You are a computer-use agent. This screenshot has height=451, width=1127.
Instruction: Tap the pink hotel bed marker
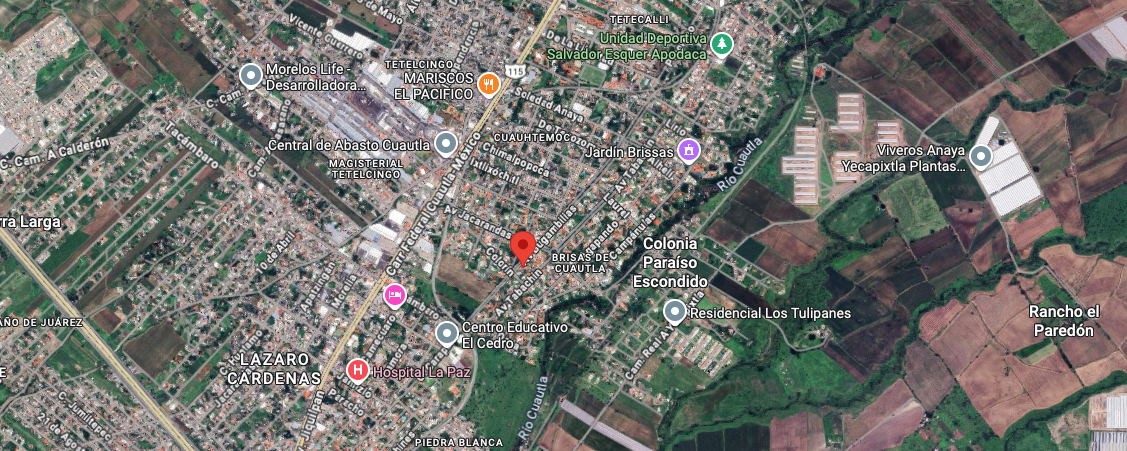(395, 295)
